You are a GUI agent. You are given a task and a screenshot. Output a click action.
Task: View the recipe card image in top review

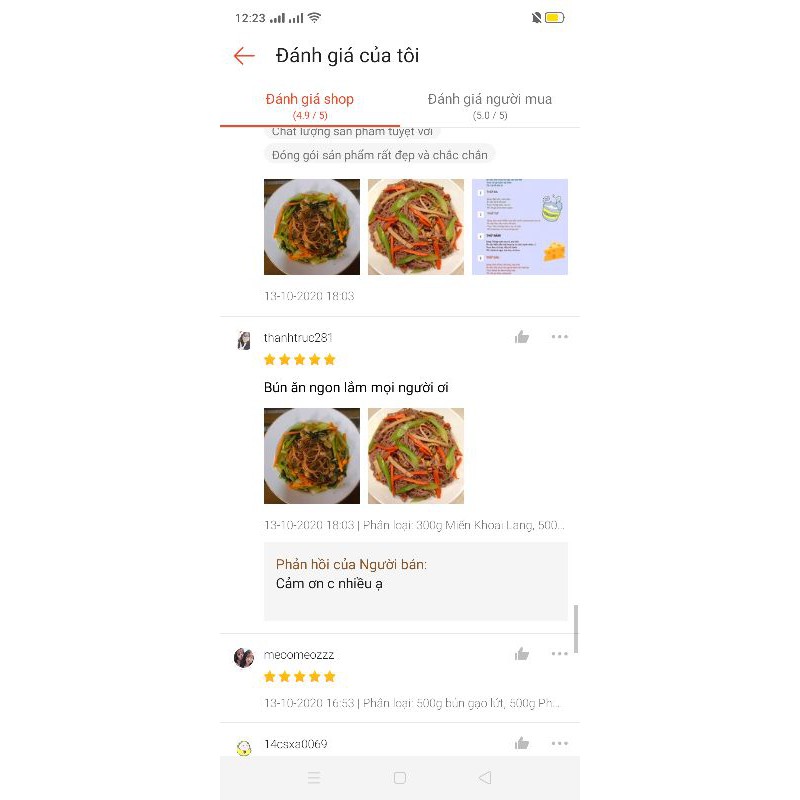pos(520,227)
